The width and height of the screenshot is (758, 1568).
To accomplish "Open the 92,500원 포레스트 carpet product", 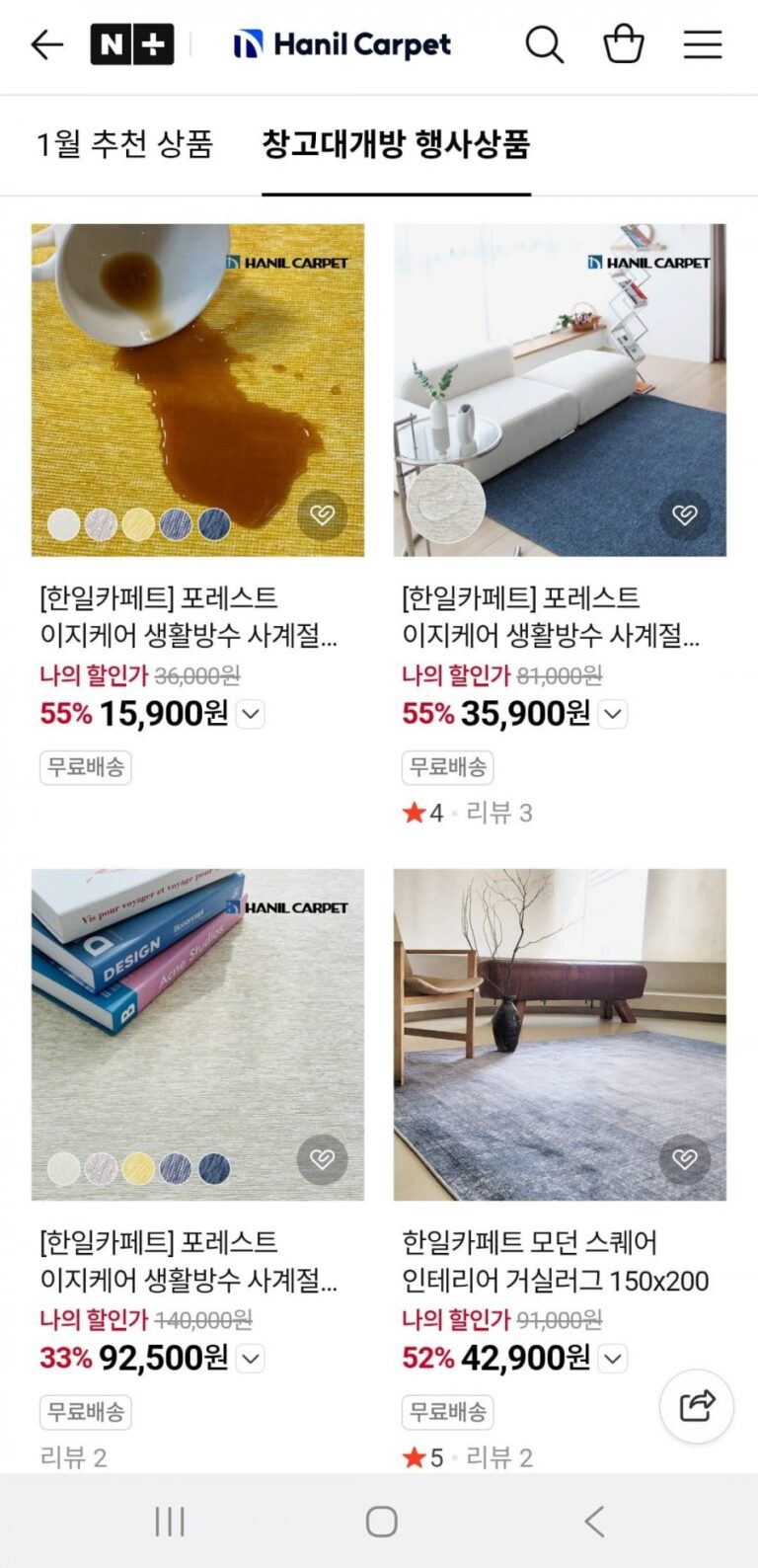I will click(x=197, y=1035).
